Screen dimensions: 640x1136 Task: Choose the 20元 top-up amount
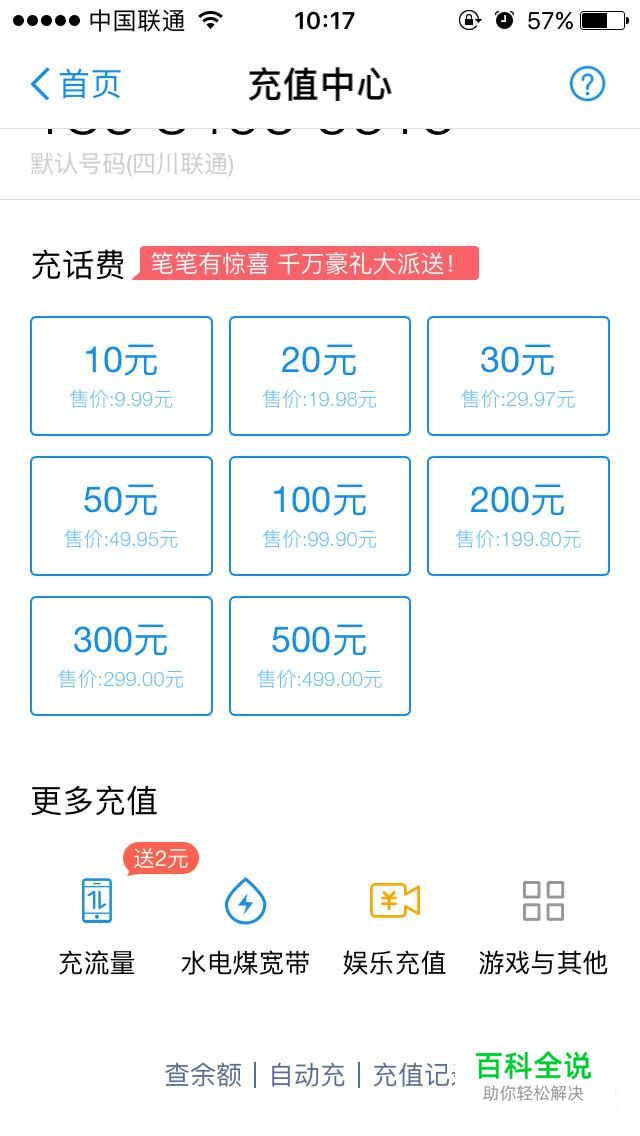[x=320, y=376]
